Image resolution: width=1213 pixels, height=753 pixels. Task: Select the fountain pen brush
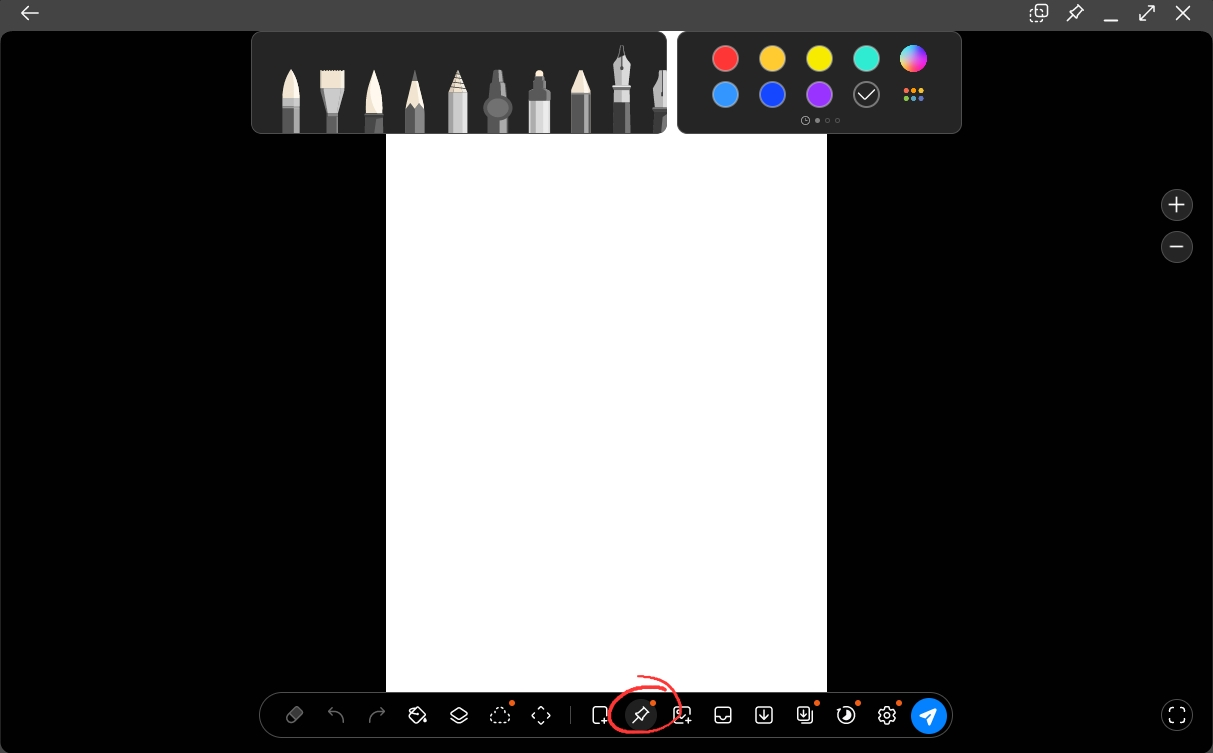tap(621, 90)
